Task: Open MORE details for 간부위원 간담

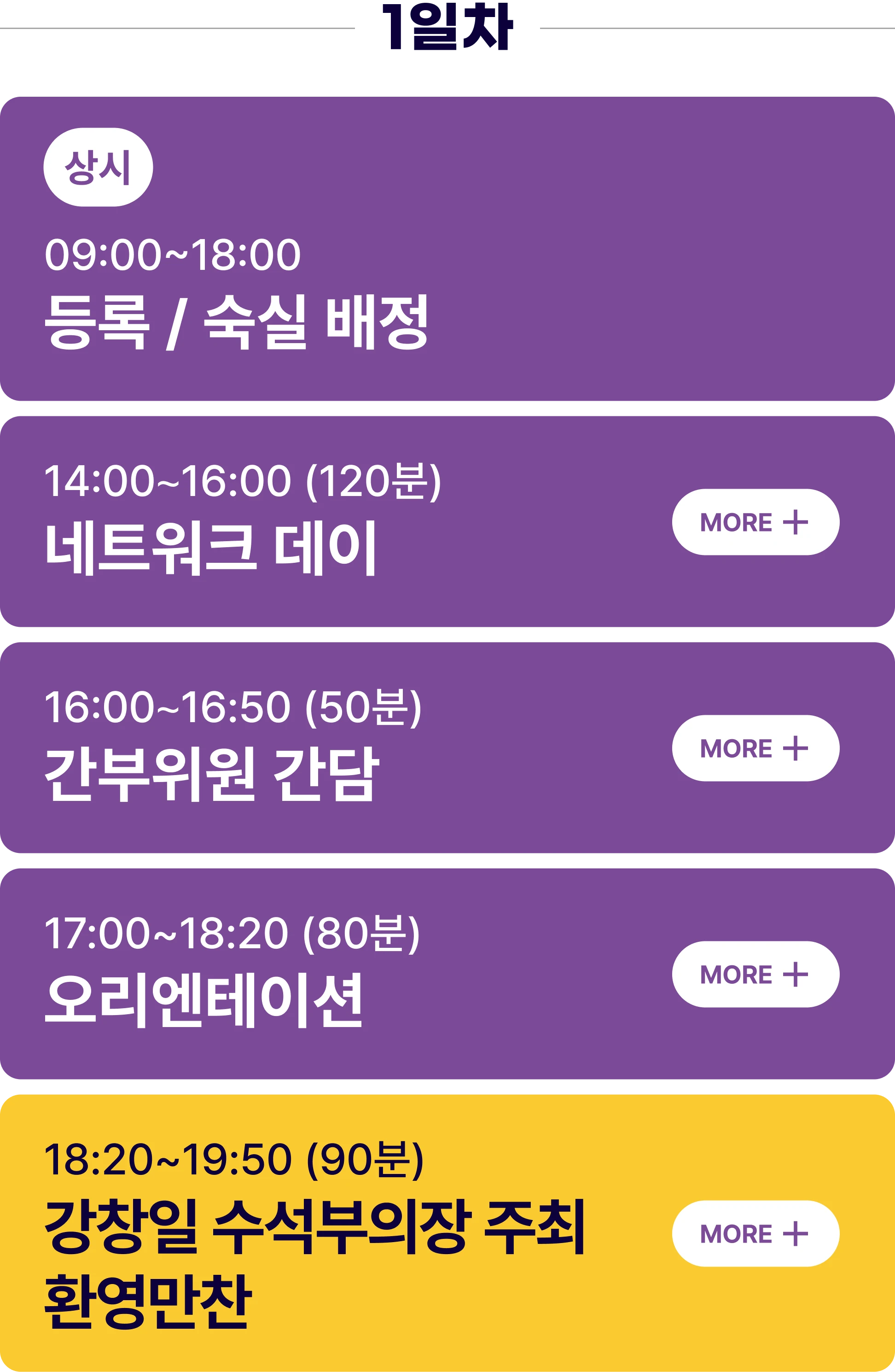Action: (756, 748)
